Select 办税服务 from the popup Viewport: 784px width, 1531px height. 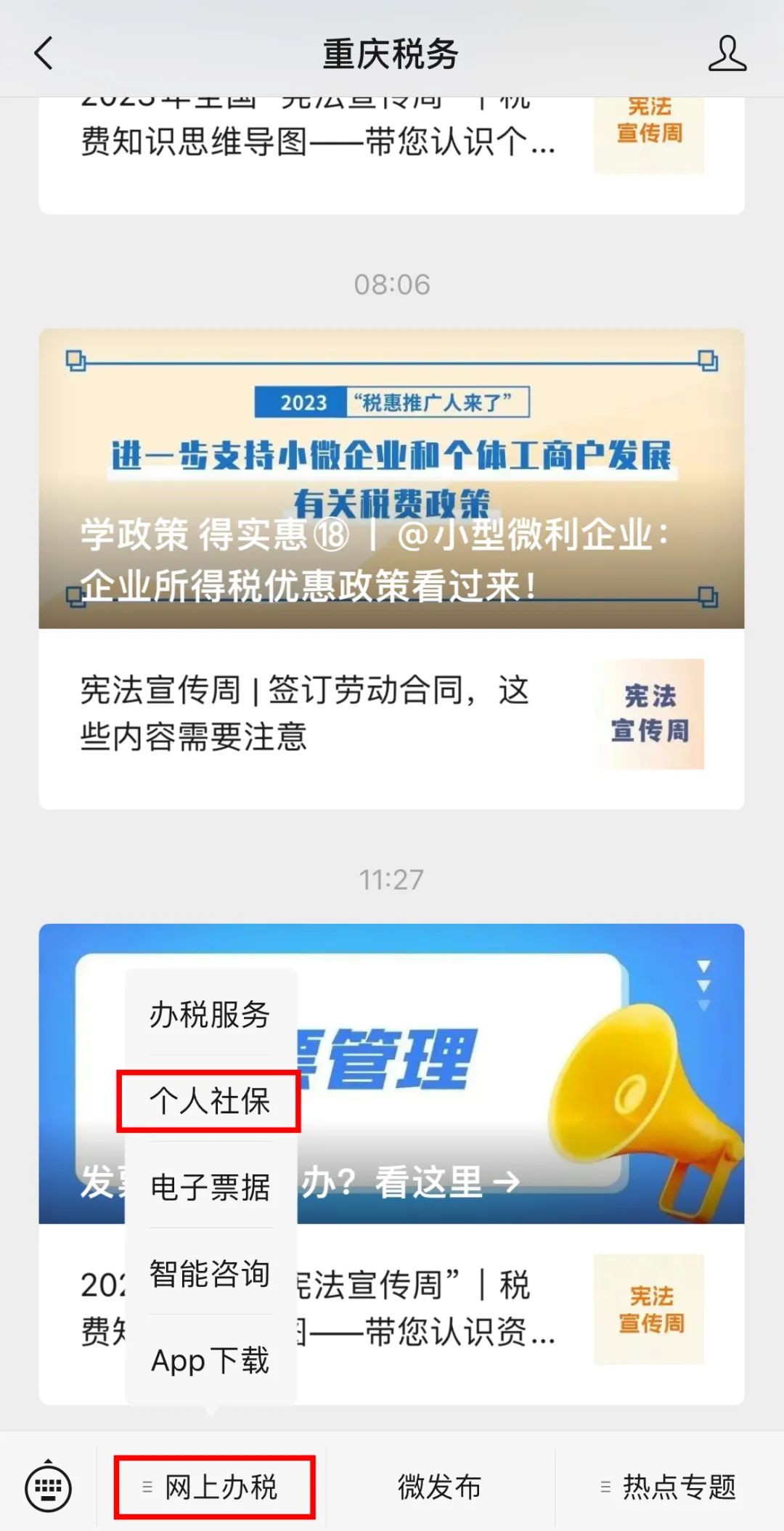210,1015
